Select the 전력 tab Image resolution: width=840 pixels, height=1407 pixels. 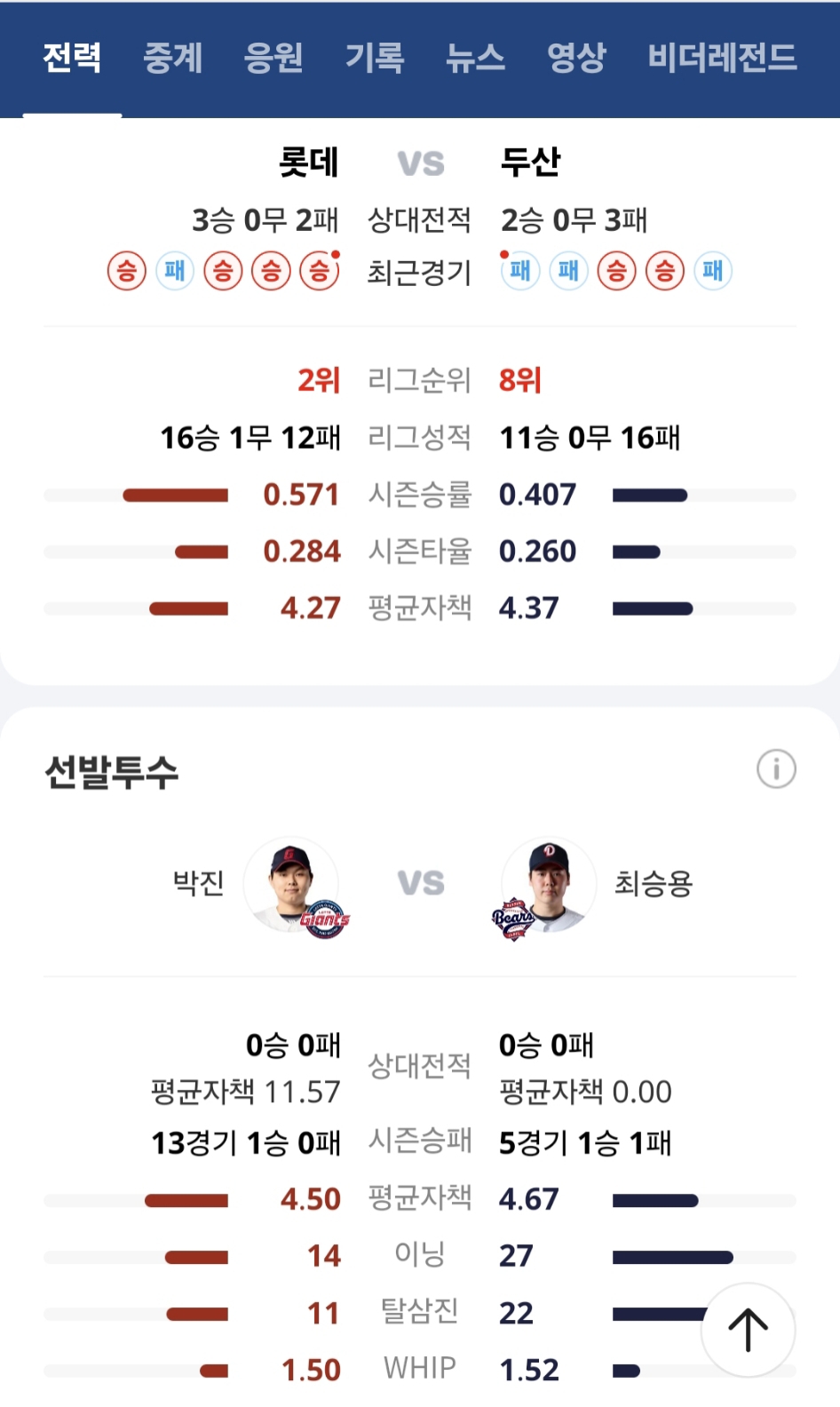point(72,59)
